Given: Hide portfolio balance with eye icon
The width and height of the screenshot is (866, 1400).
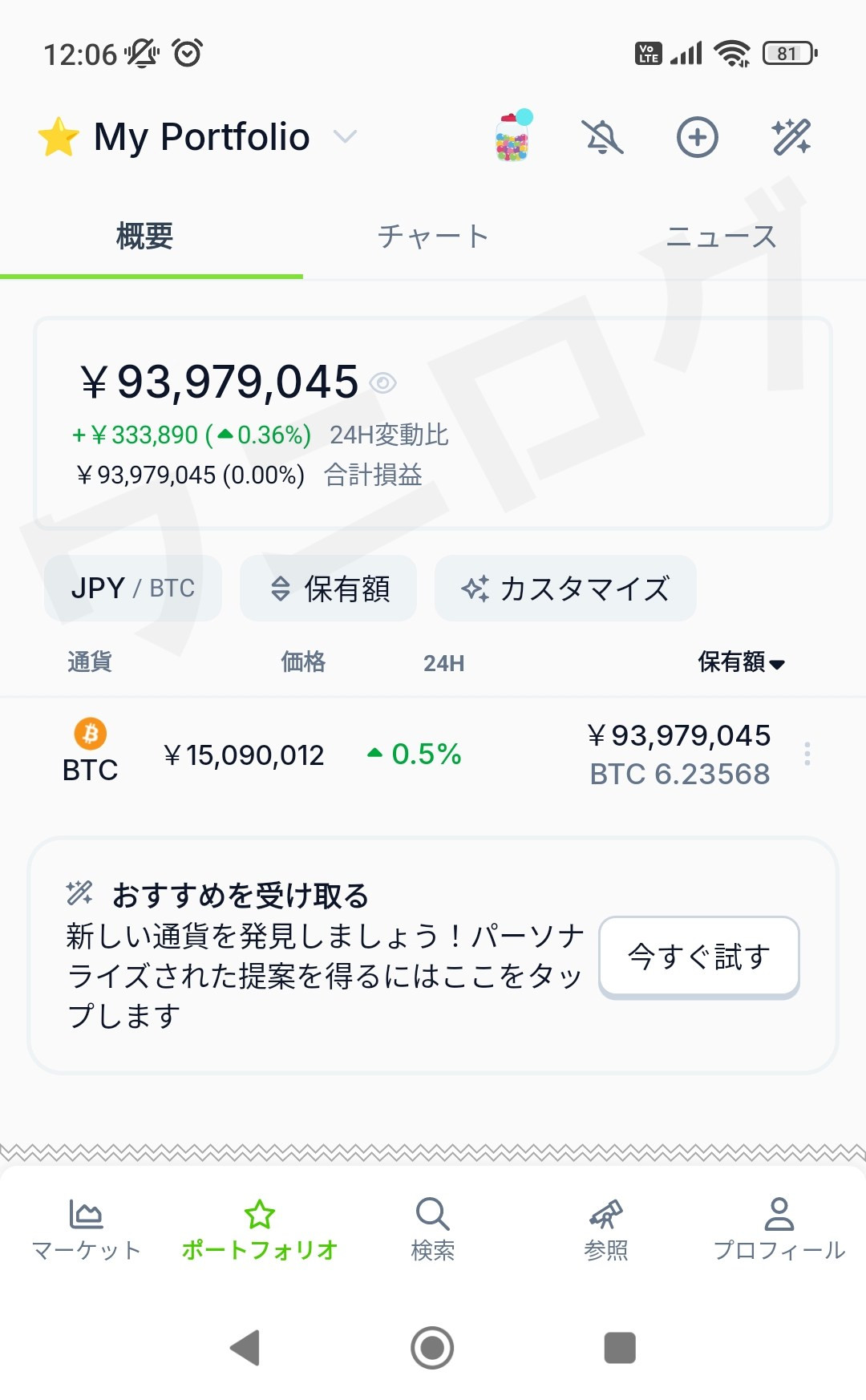Looking at the screenshot, I should 383,383.
